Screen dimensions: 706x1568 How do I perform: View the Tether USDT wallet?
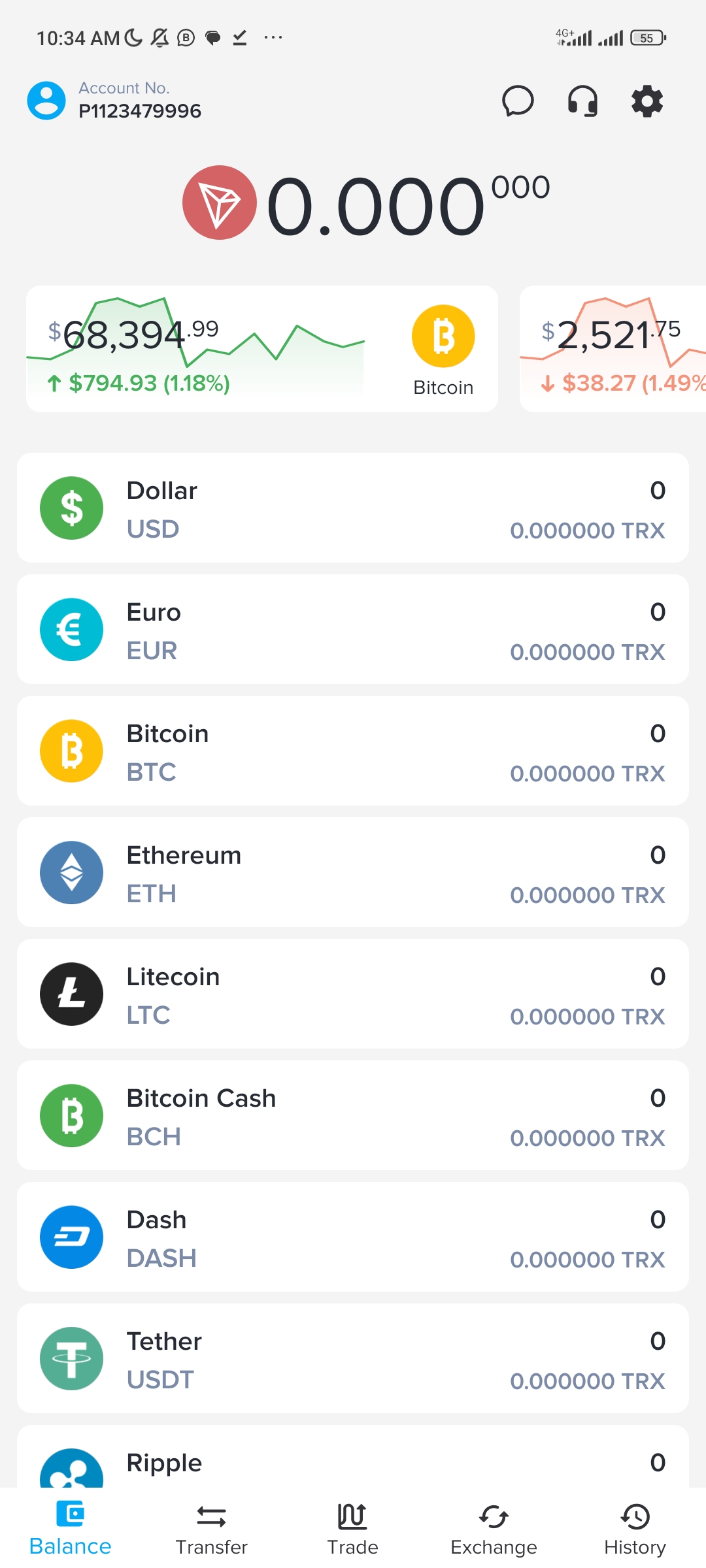pyautogui.click(x=353, y=1358)
